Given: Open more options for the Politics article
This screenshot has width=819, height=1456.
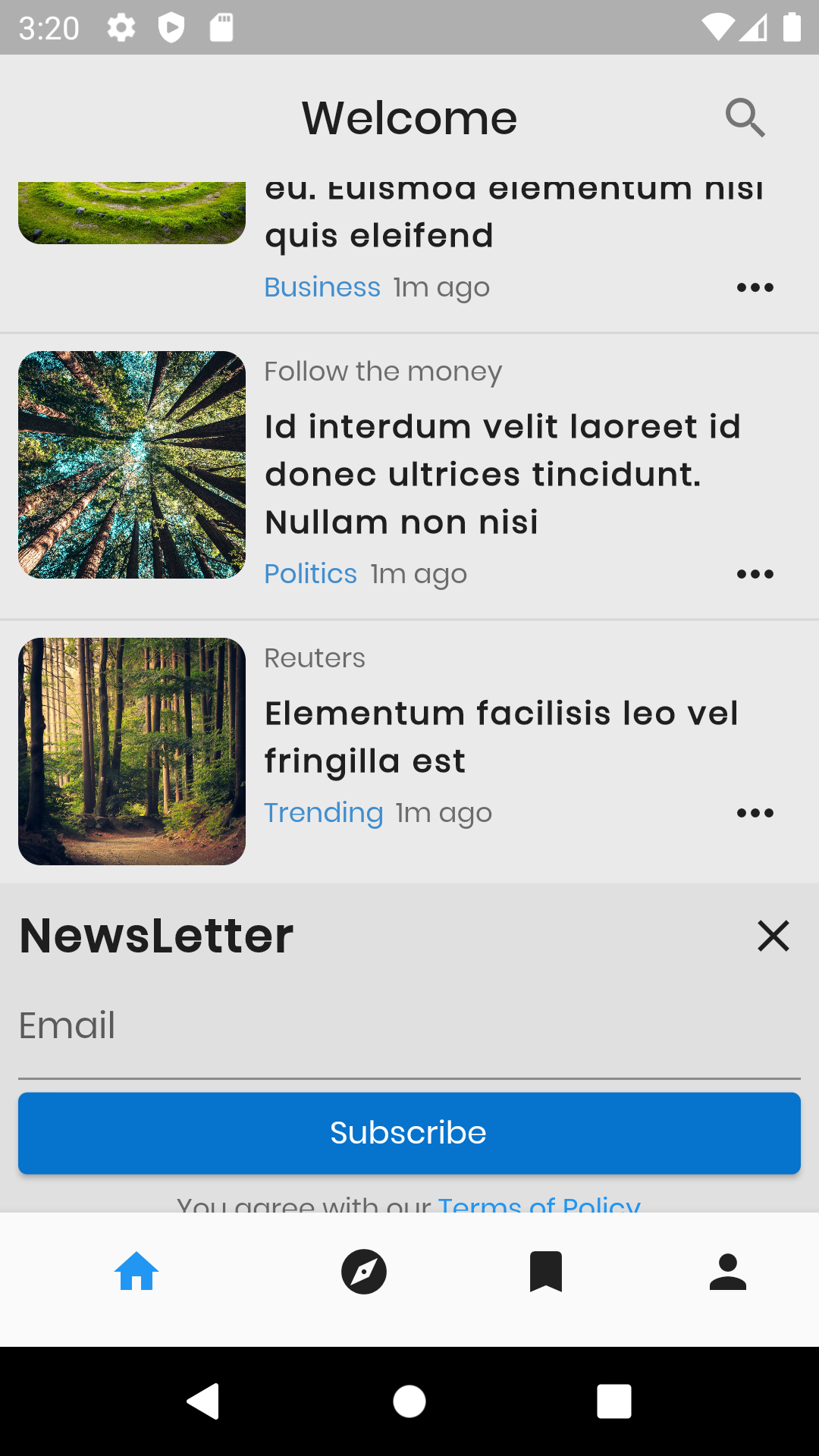Looking at the screenshot, I should click(x=755, y=574).
